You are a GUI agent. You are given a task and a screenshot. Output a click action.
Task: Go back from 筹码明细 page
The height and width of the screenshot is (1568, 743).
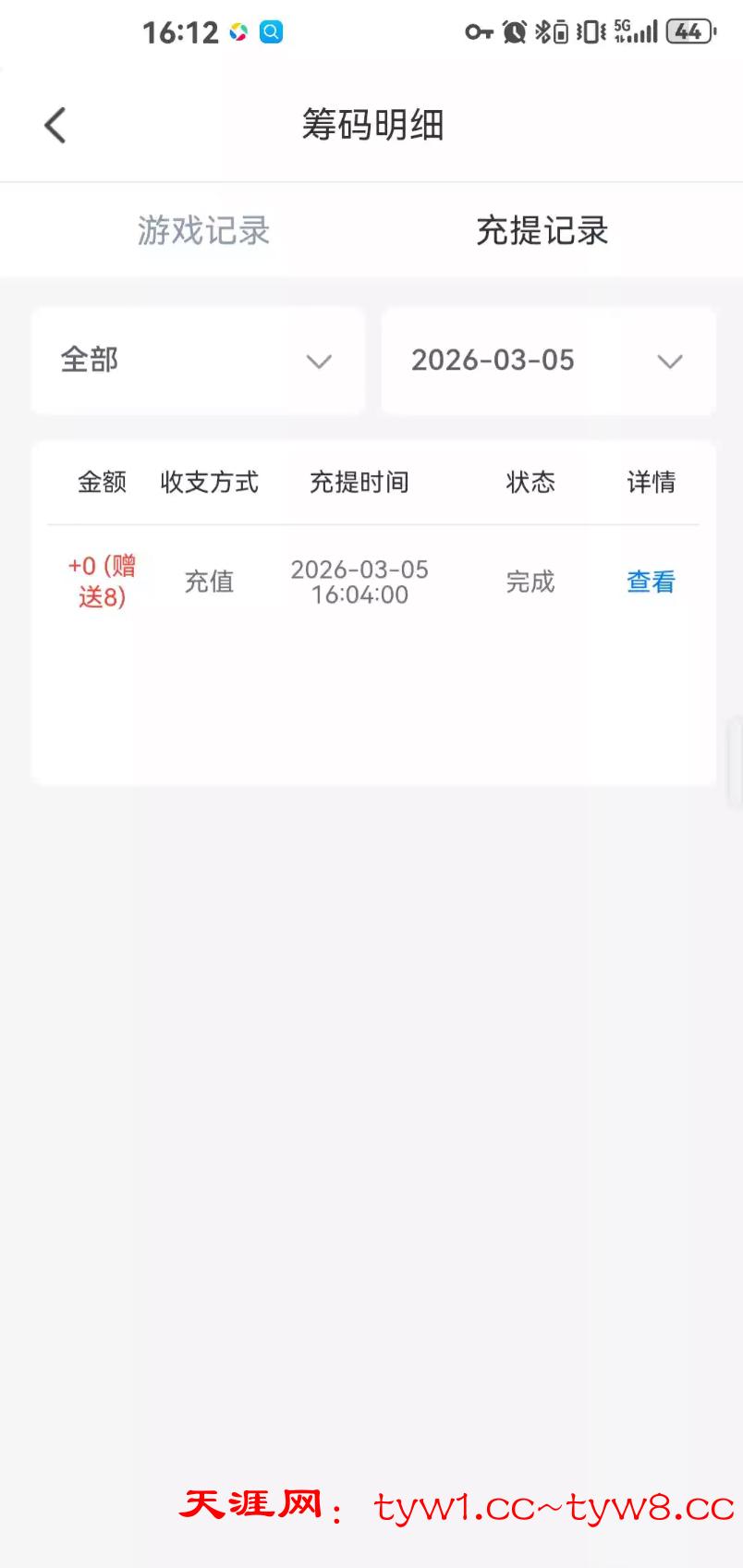coord(55,126)
